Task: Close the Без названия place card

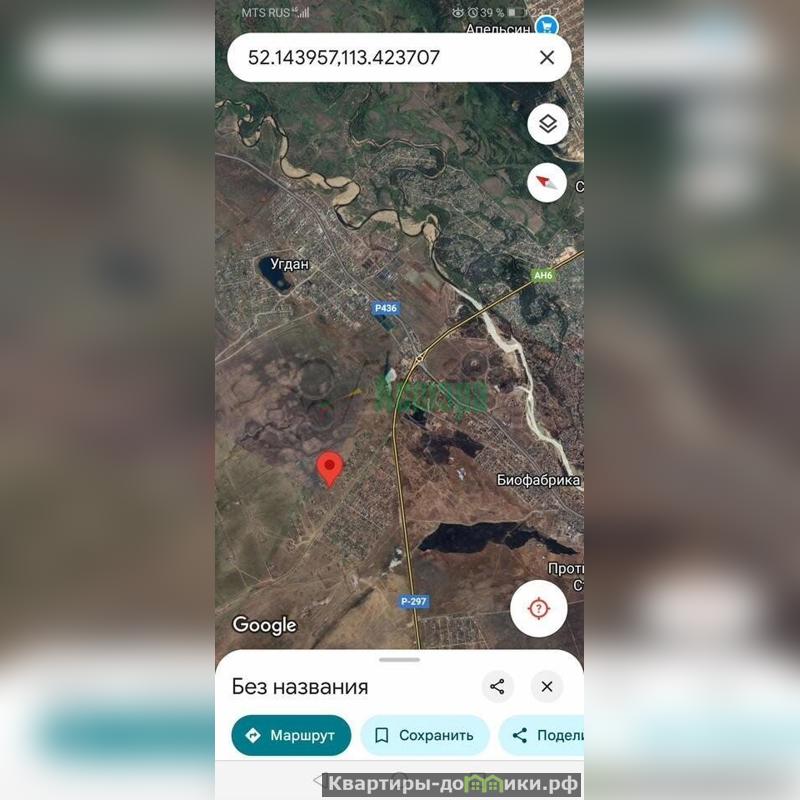Action: click(547, 686)
